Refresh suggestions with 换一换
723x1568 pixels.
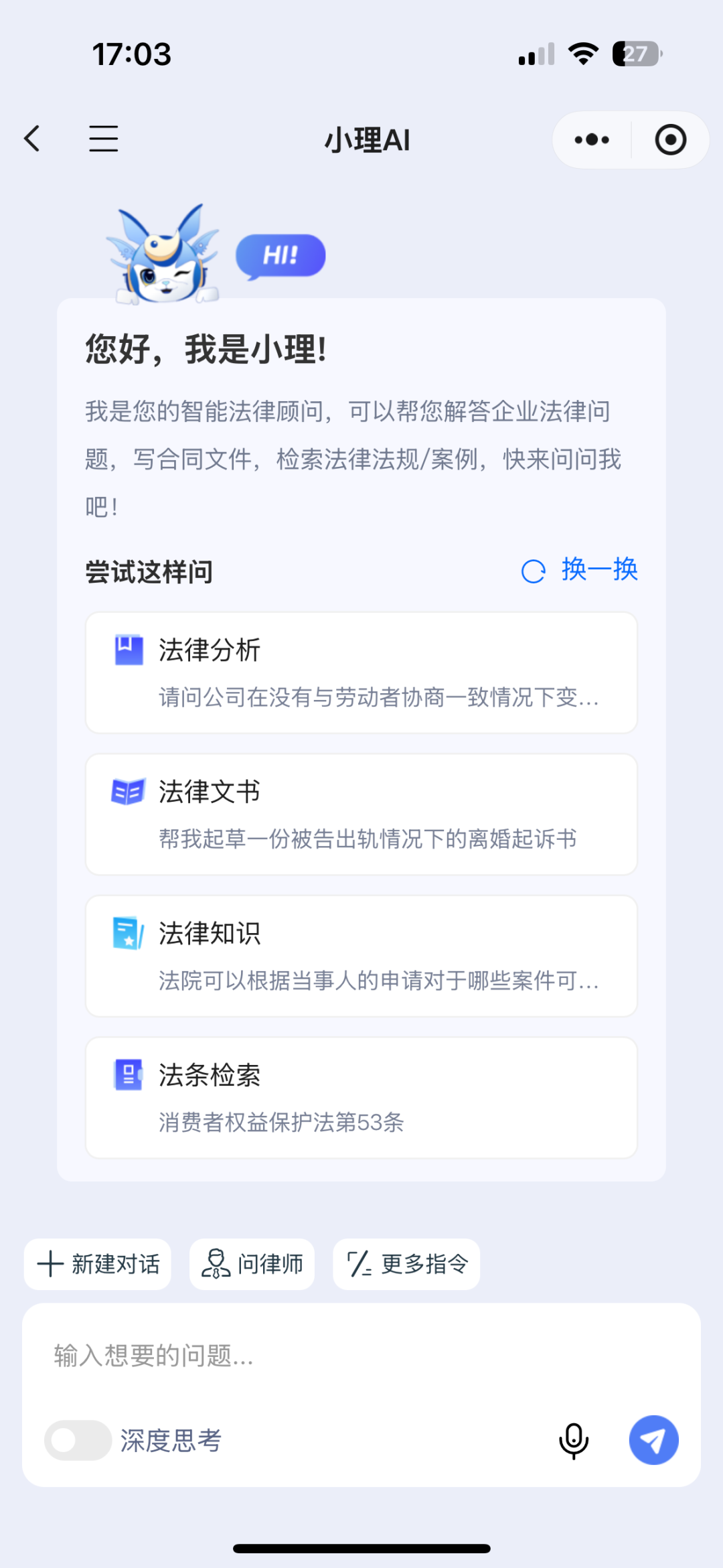click(580, 571)
